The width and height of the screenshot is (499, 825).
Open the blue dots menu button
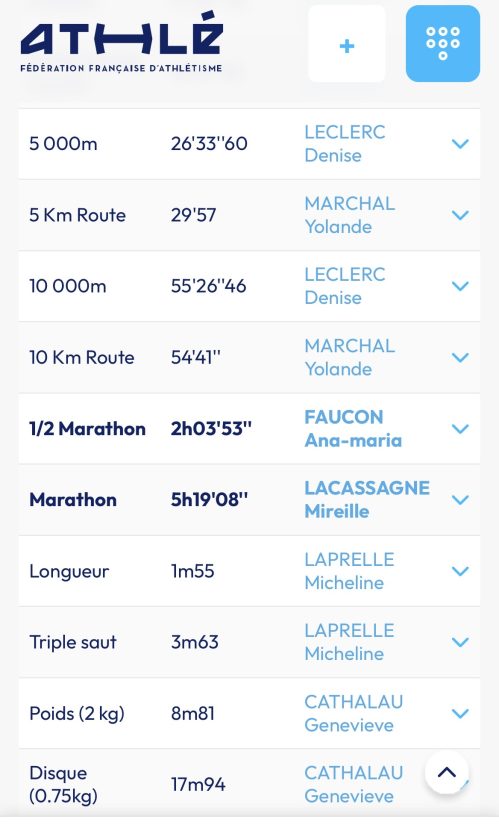click(x=443, y=44)
